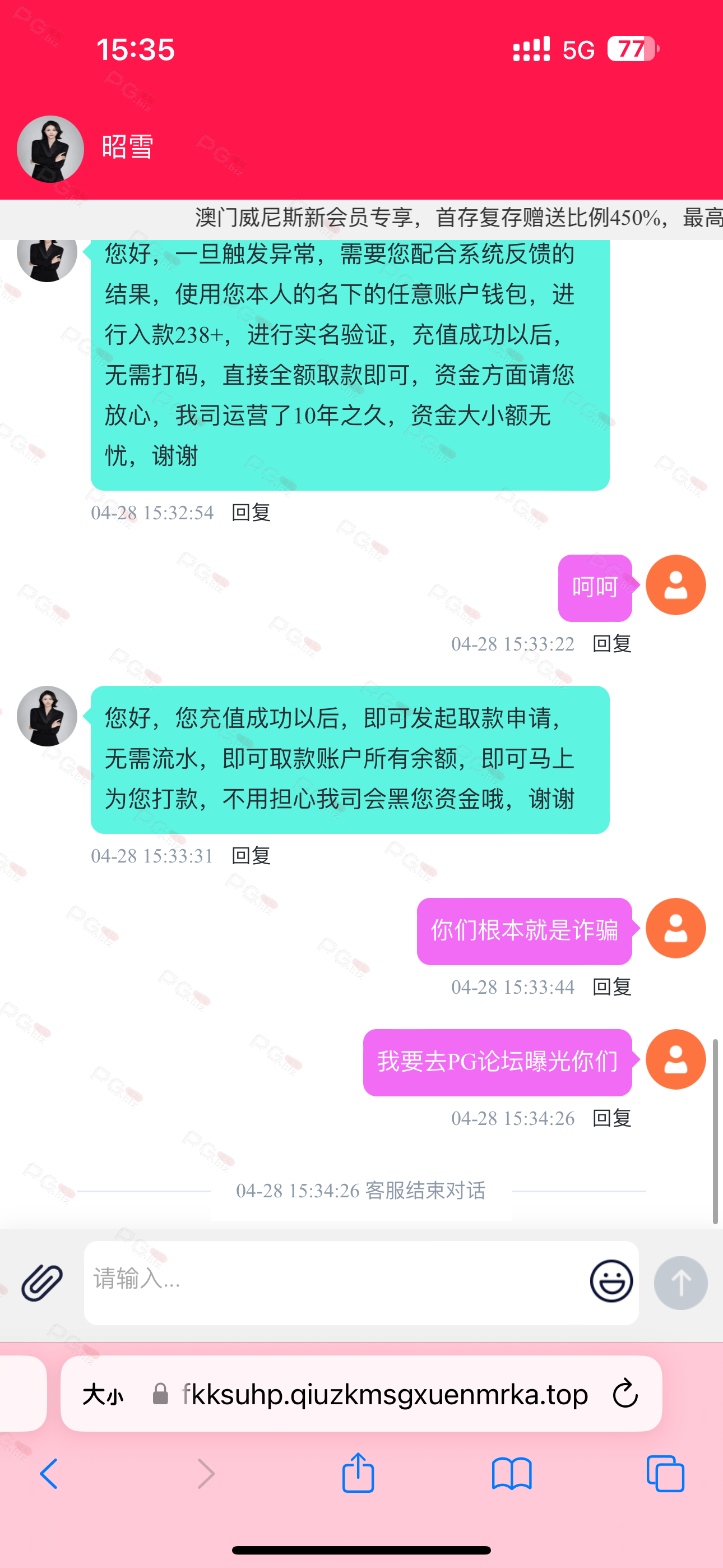Viewport: 723px width, 1568px height.
Task: Show open Safari tabs
Action: tap(665, 1474)
